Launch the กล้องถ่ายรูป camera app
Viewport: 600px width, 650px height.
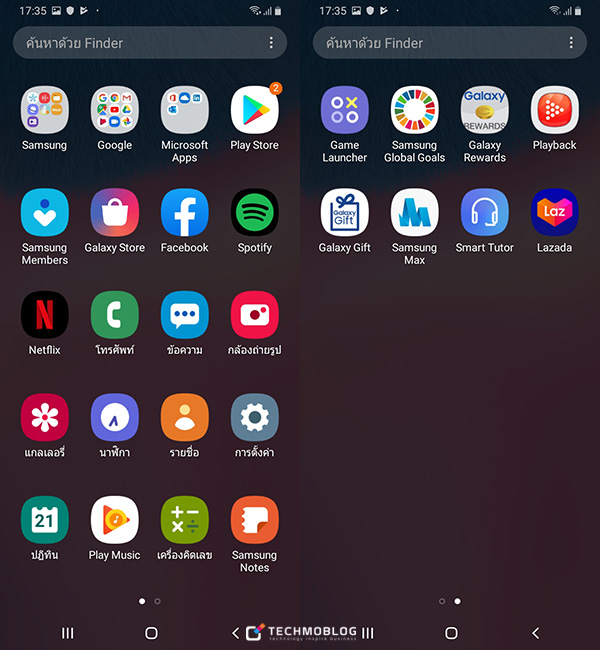(x=255, y=315)
